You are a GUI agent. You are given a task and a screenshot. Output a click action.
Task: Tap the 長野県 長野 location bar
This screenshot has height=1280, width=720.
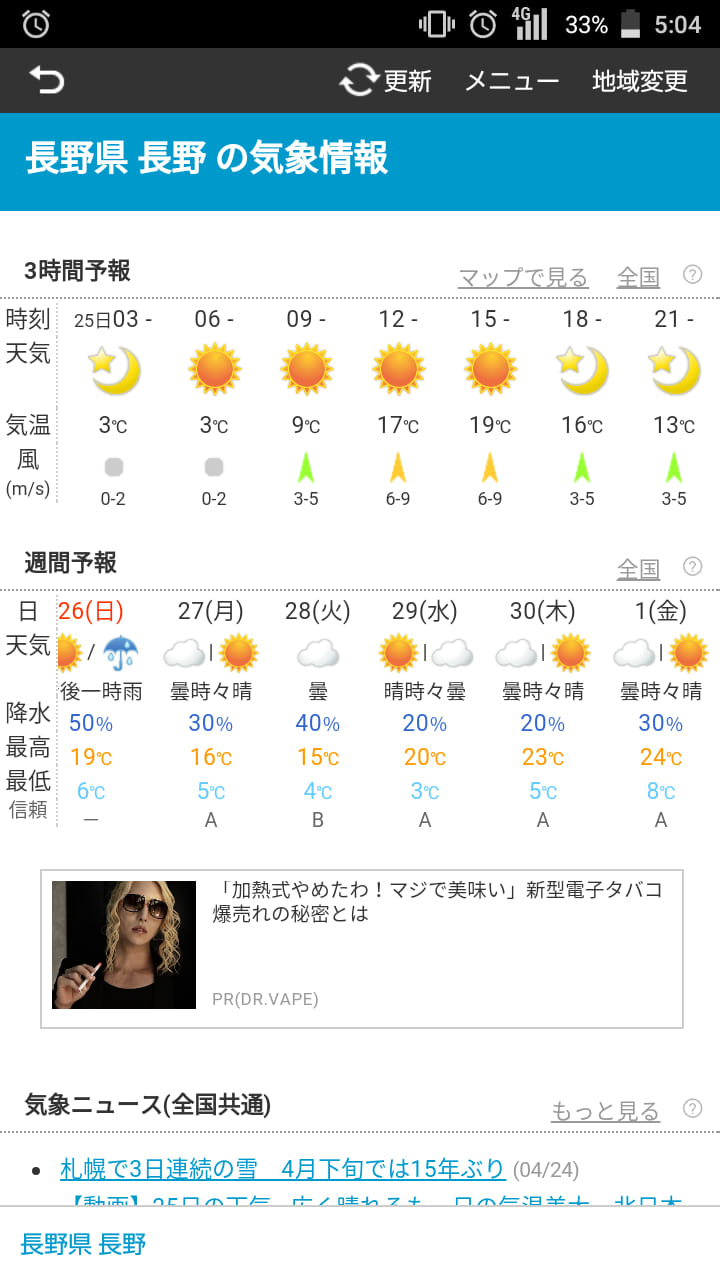pos(84,1244)
